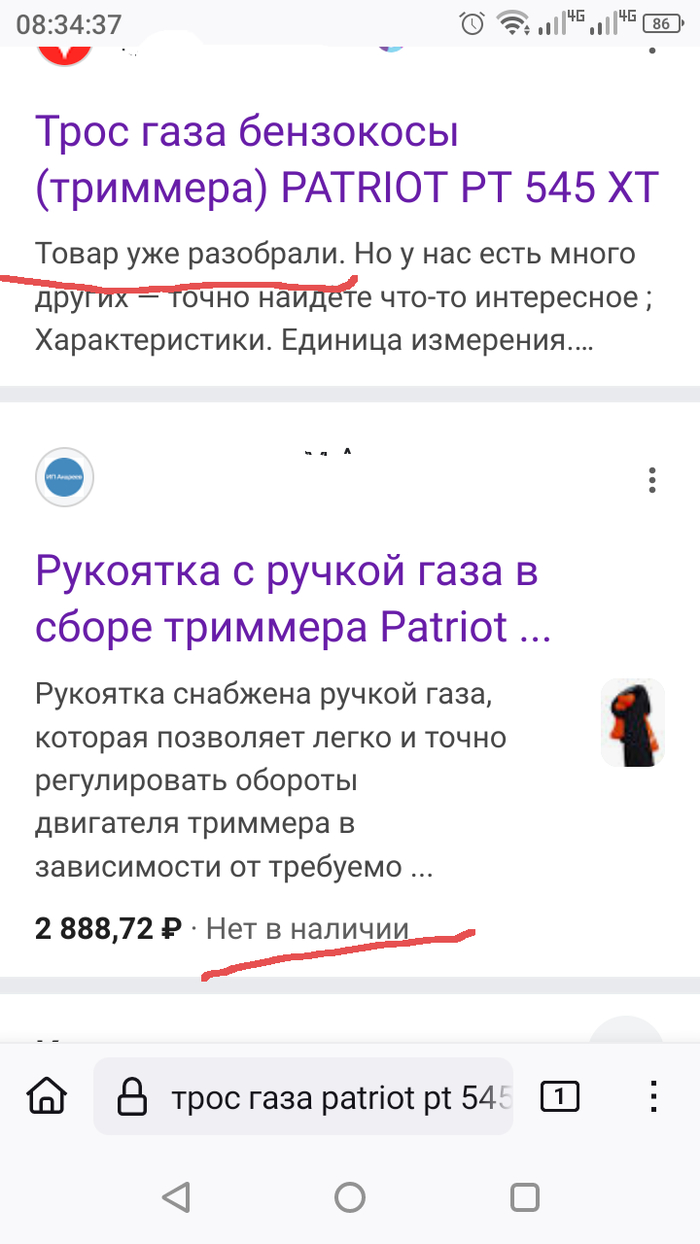The width and height of the screenshot is (700, 1244).
Task: Open the browser's three-dot menu
Action: click(652, 1097)
